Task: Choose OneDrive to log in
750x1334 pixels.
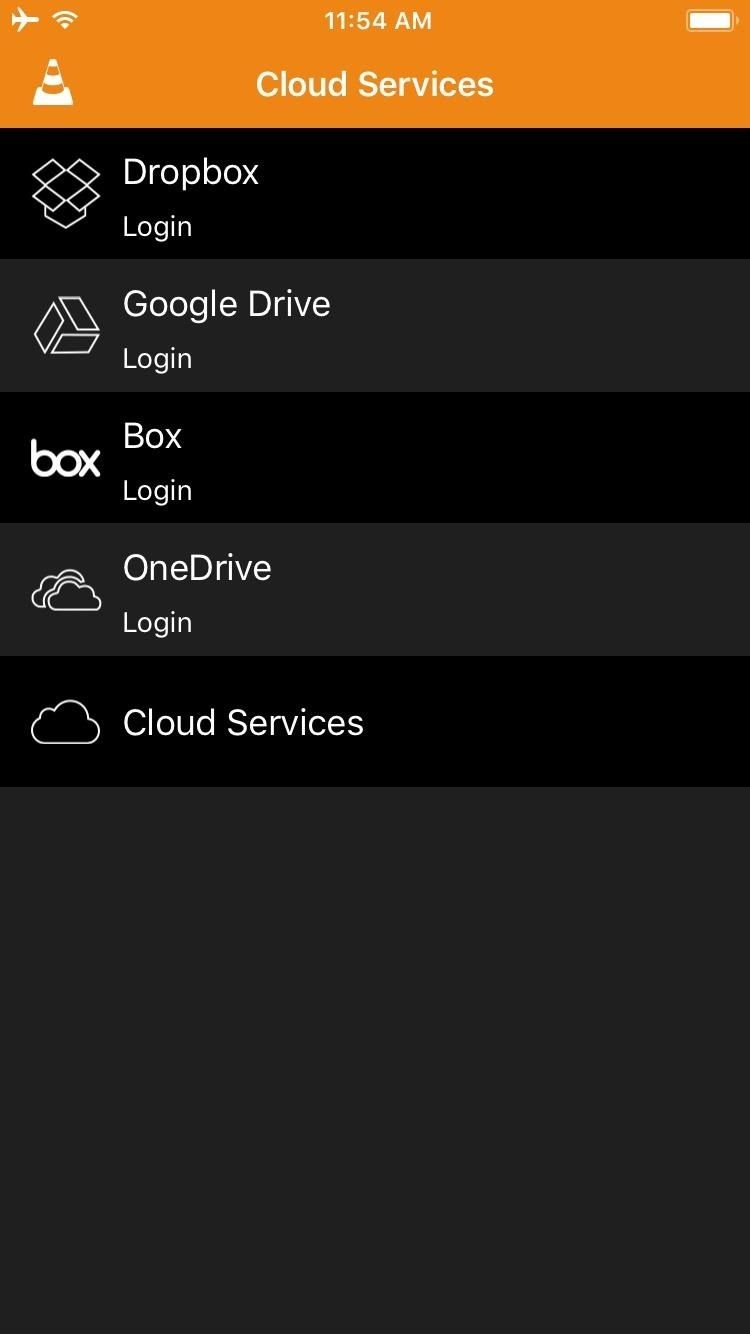Action: coord(375,590)
